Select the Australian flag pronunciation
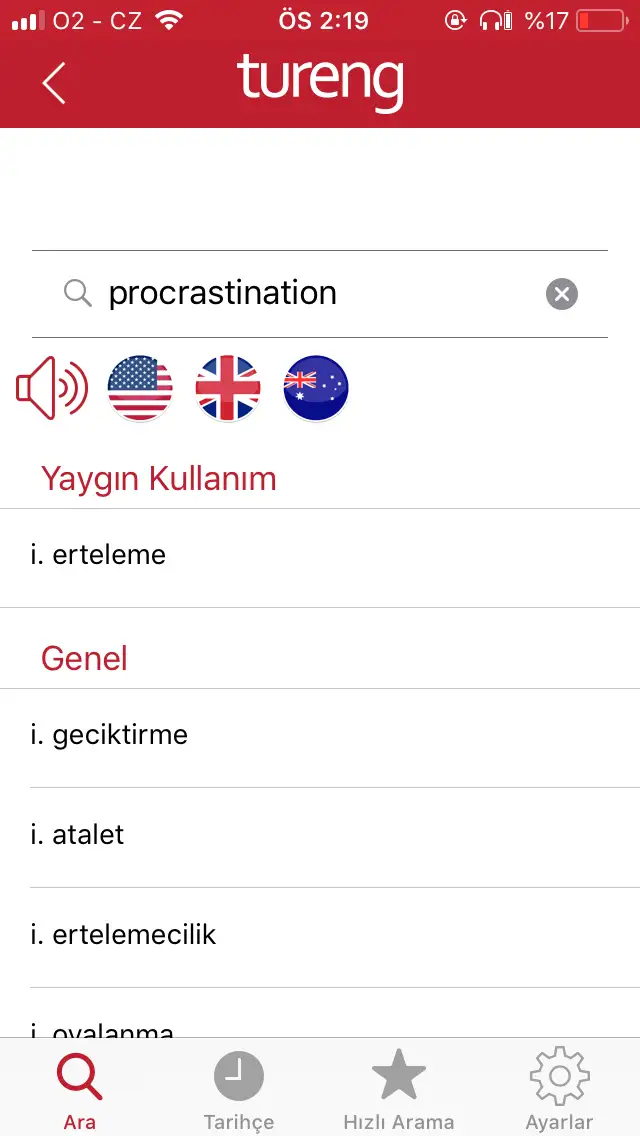The image size is (640, 1136). pyautogui.click(x=316, y=388)
